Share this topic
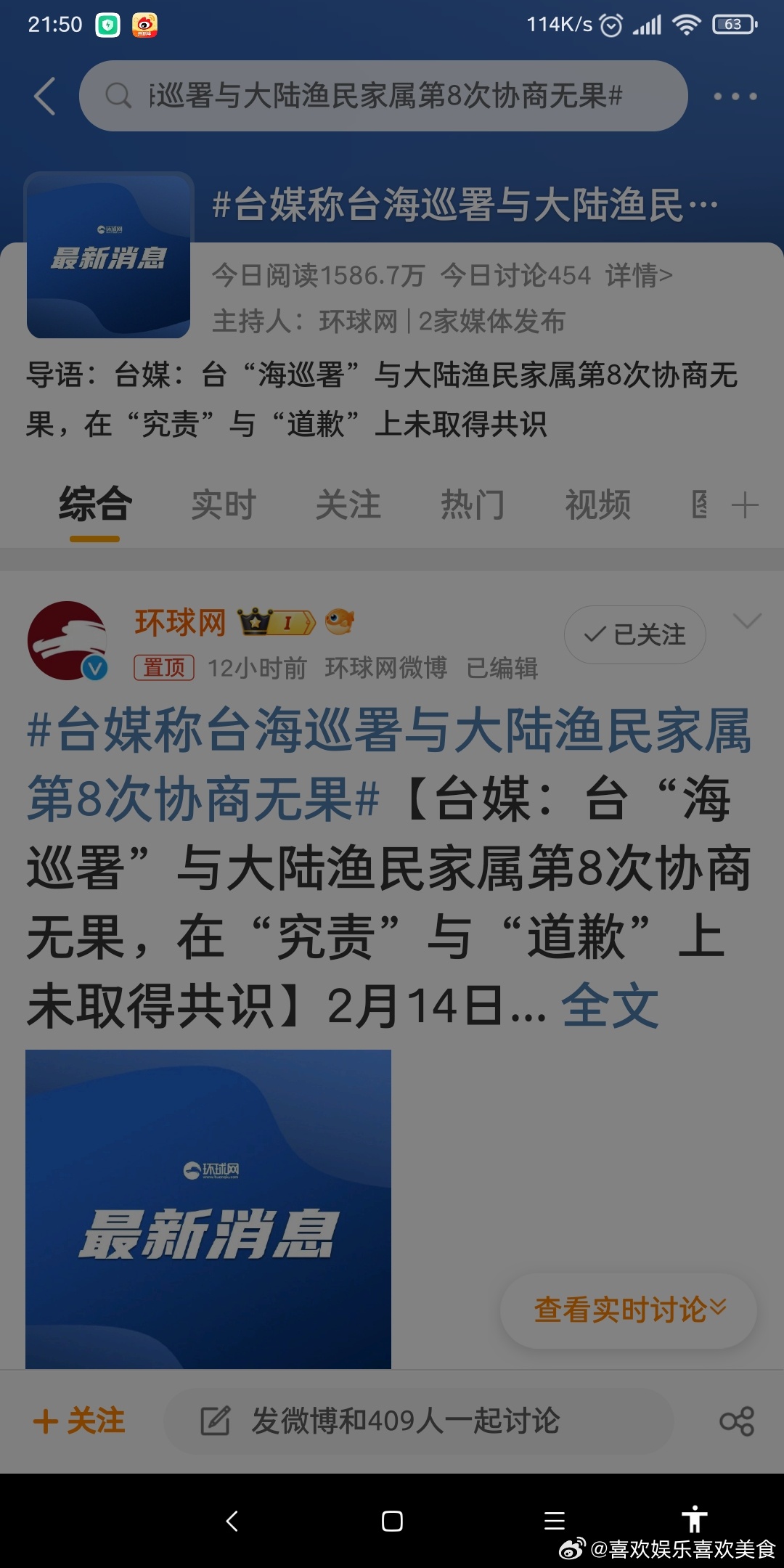Image resolution: width=784 pixels, height=1568 pixels. [736, 1421]
